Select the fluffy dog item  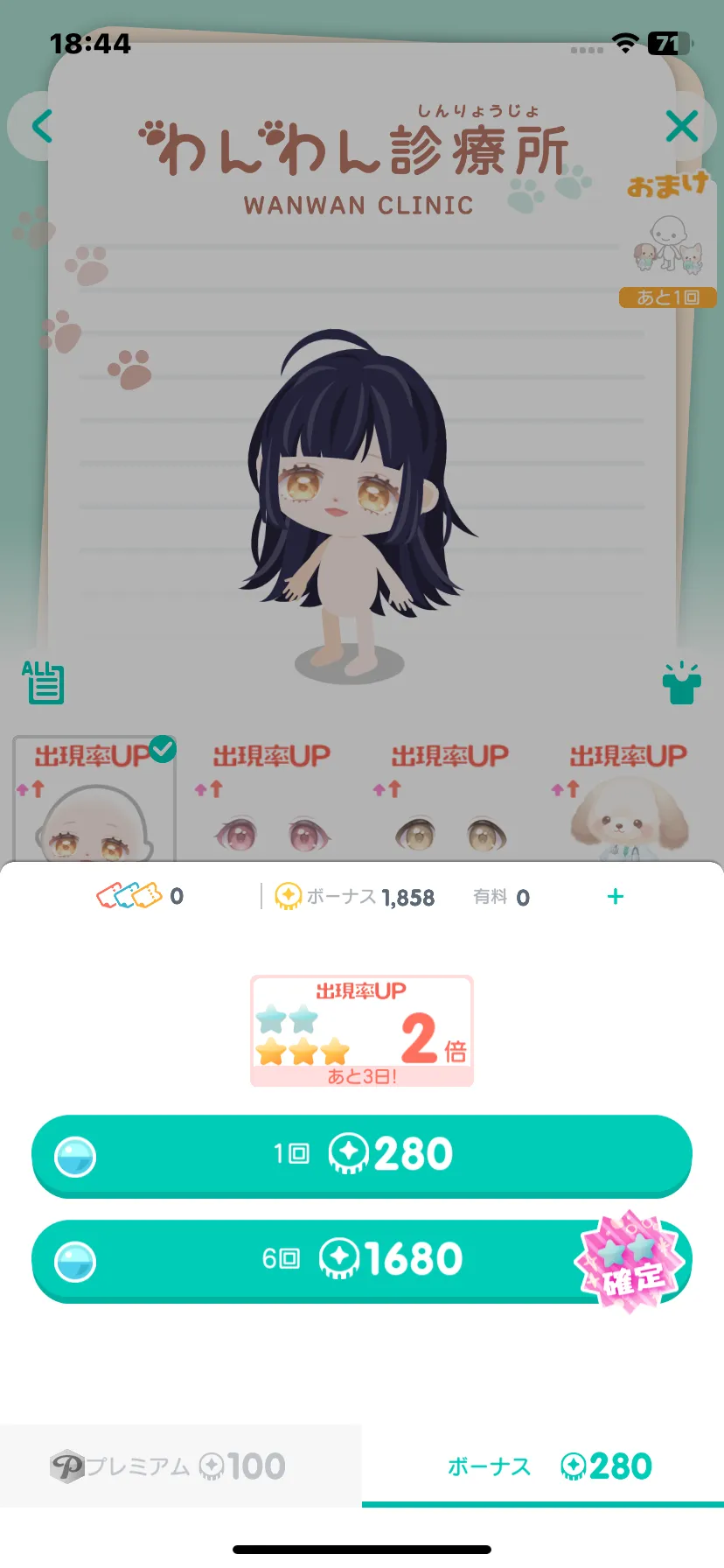click(629, 800)
